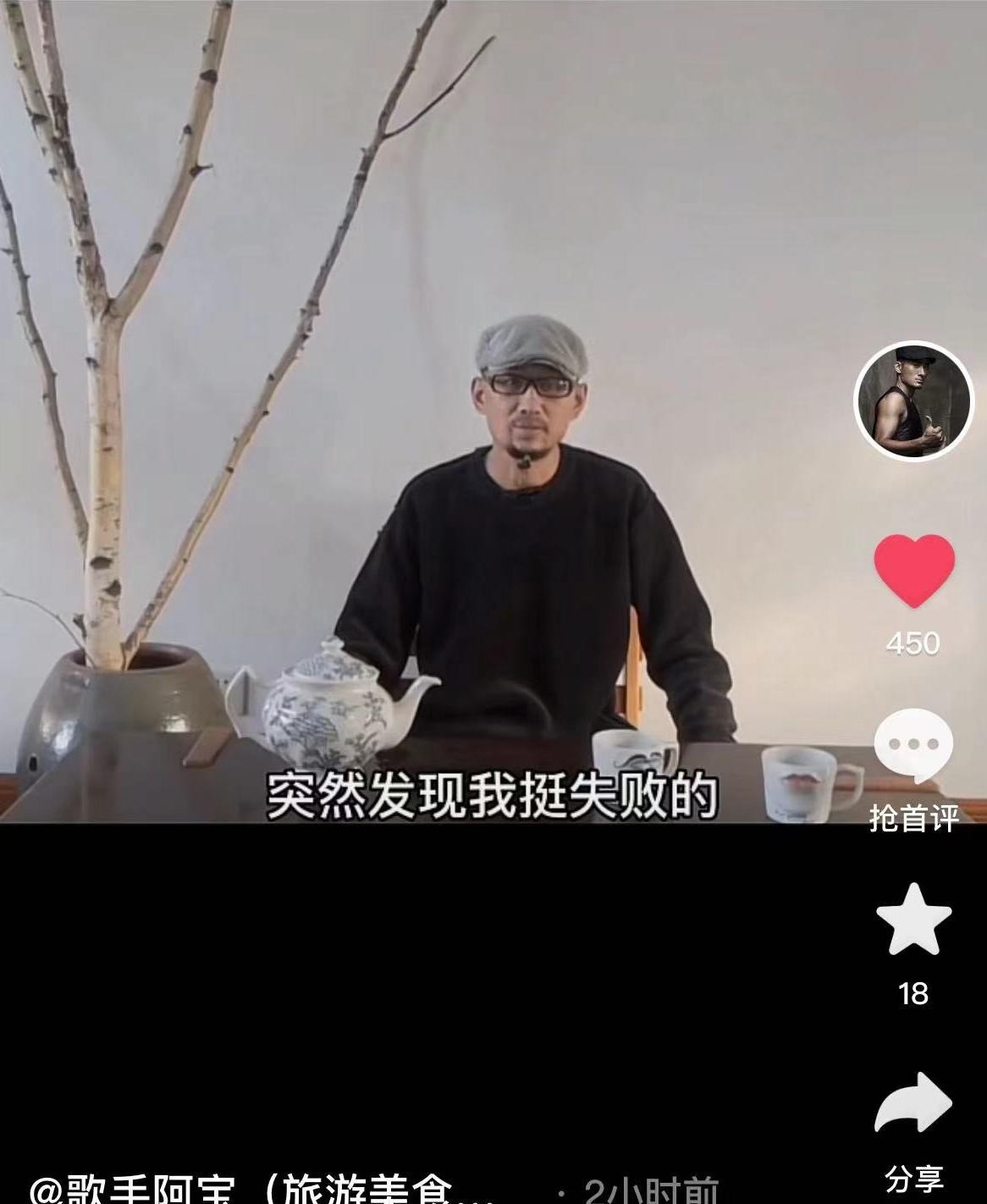987x1204 pixels.
Task: Open the creator's profile avatar
Action: (x=913, y=400)
